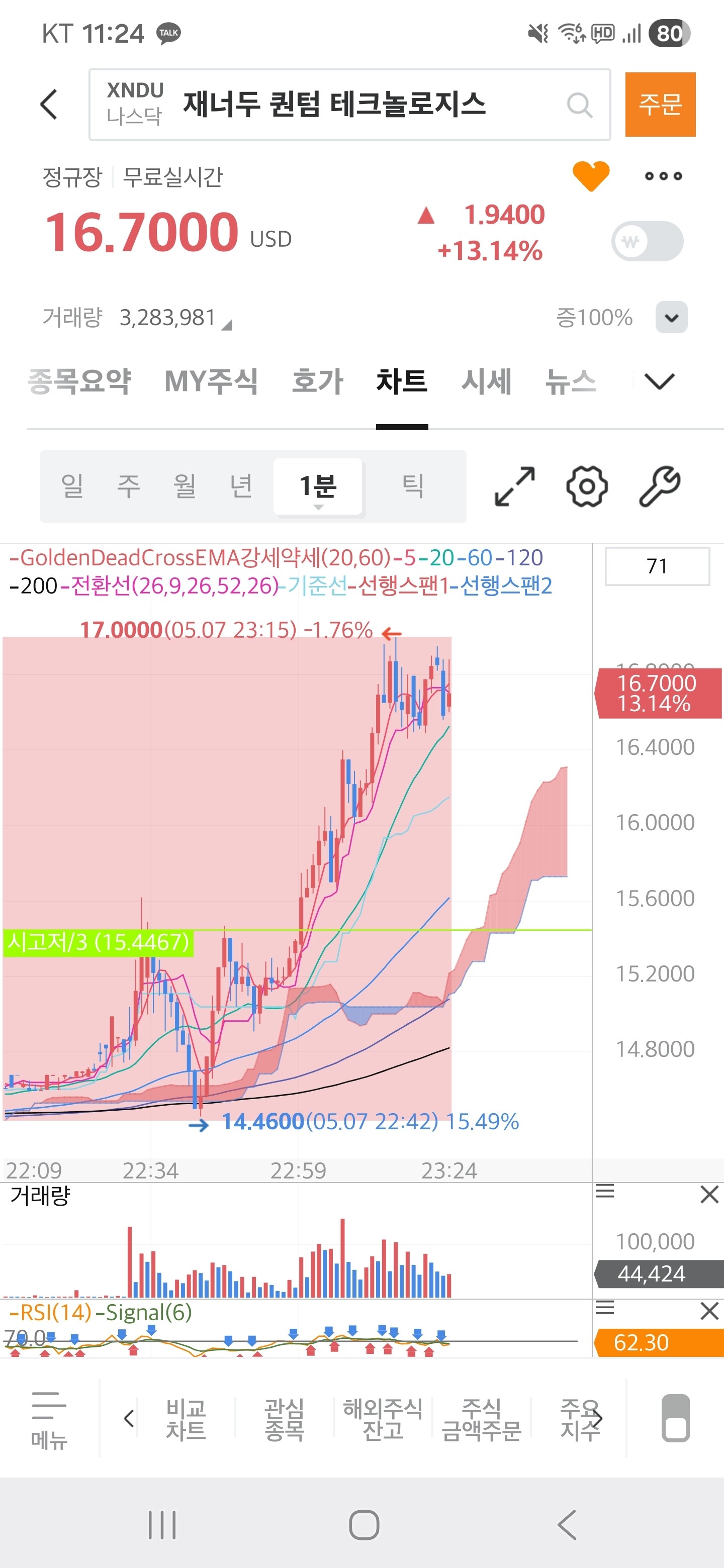Switch to the 종목요약 tab

(79, 381)
